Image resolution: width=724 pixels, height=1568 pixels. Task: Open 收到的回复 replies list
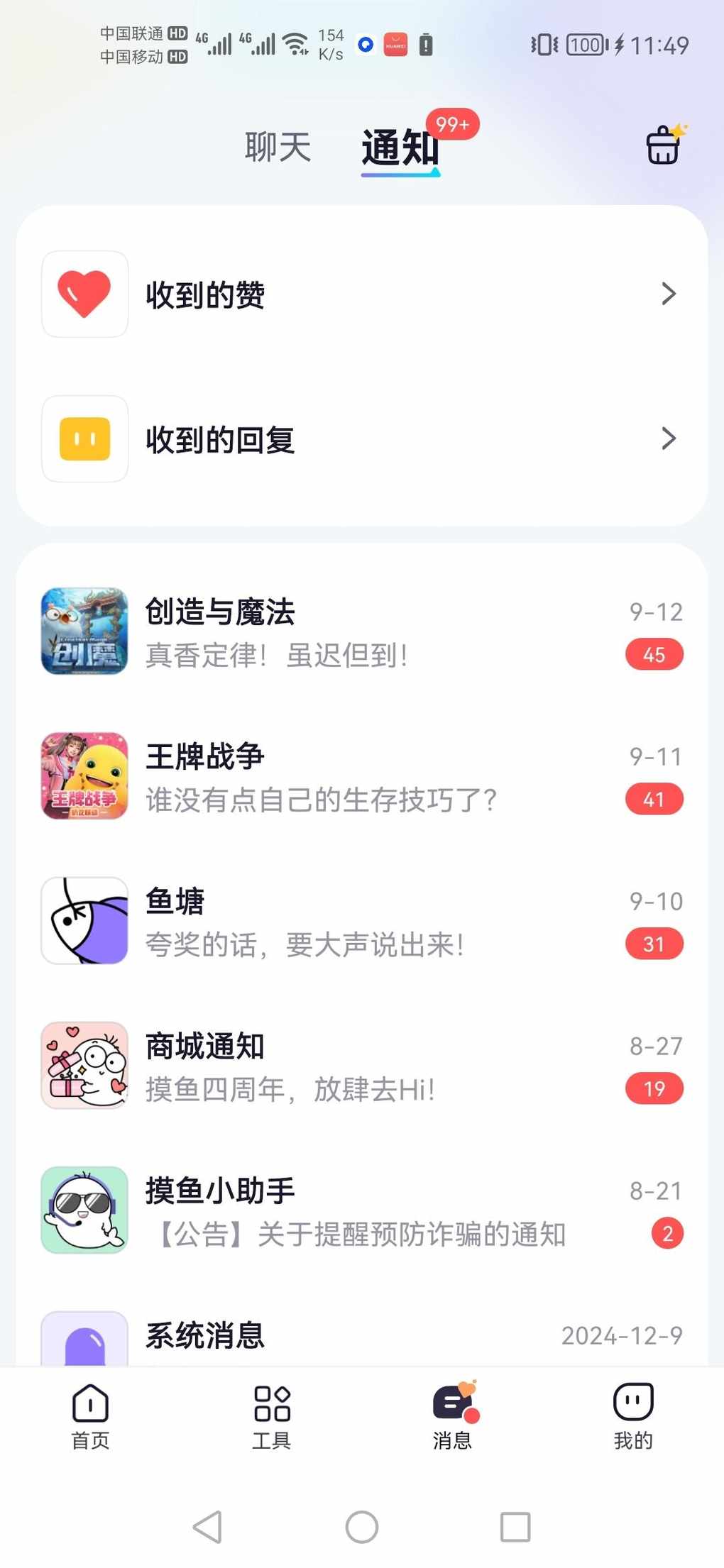(361, 439)
